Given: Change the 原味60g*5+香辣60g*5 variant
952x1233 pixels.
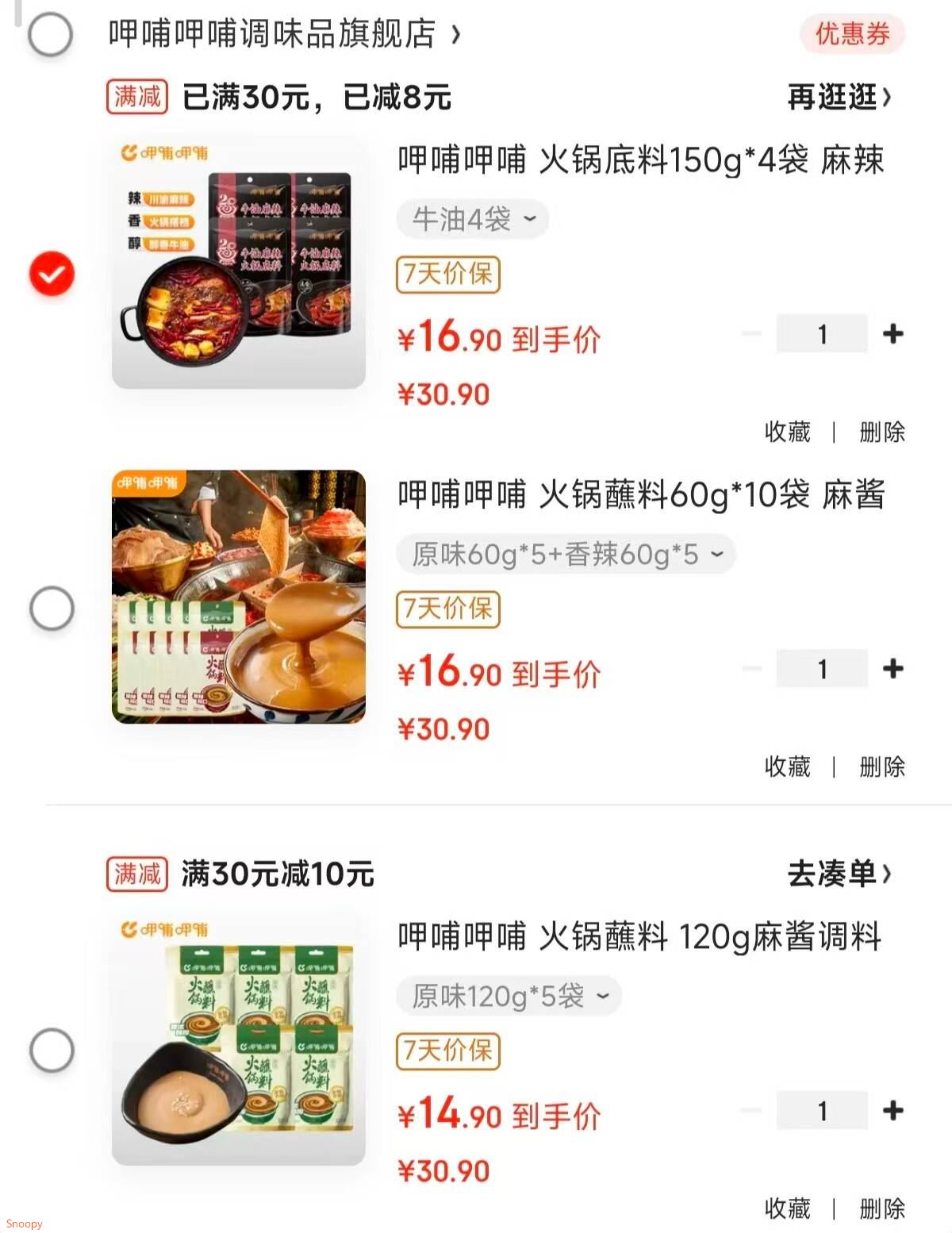Looking at the screenshot, I should click(x=566, y=554).
